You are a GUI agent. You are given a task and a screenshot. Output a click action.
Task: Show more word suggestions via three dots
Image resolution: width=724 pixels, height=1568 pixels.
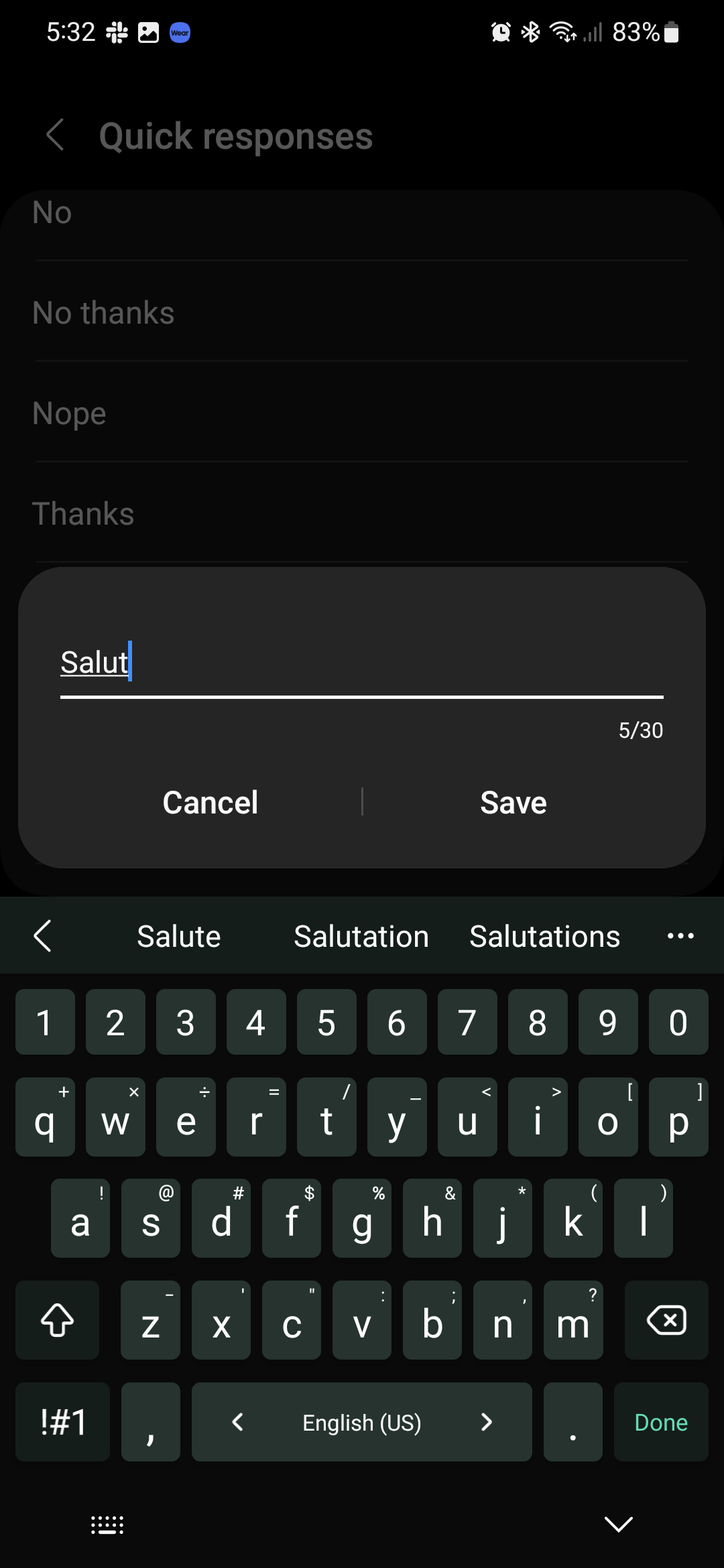tap(680, 936)
